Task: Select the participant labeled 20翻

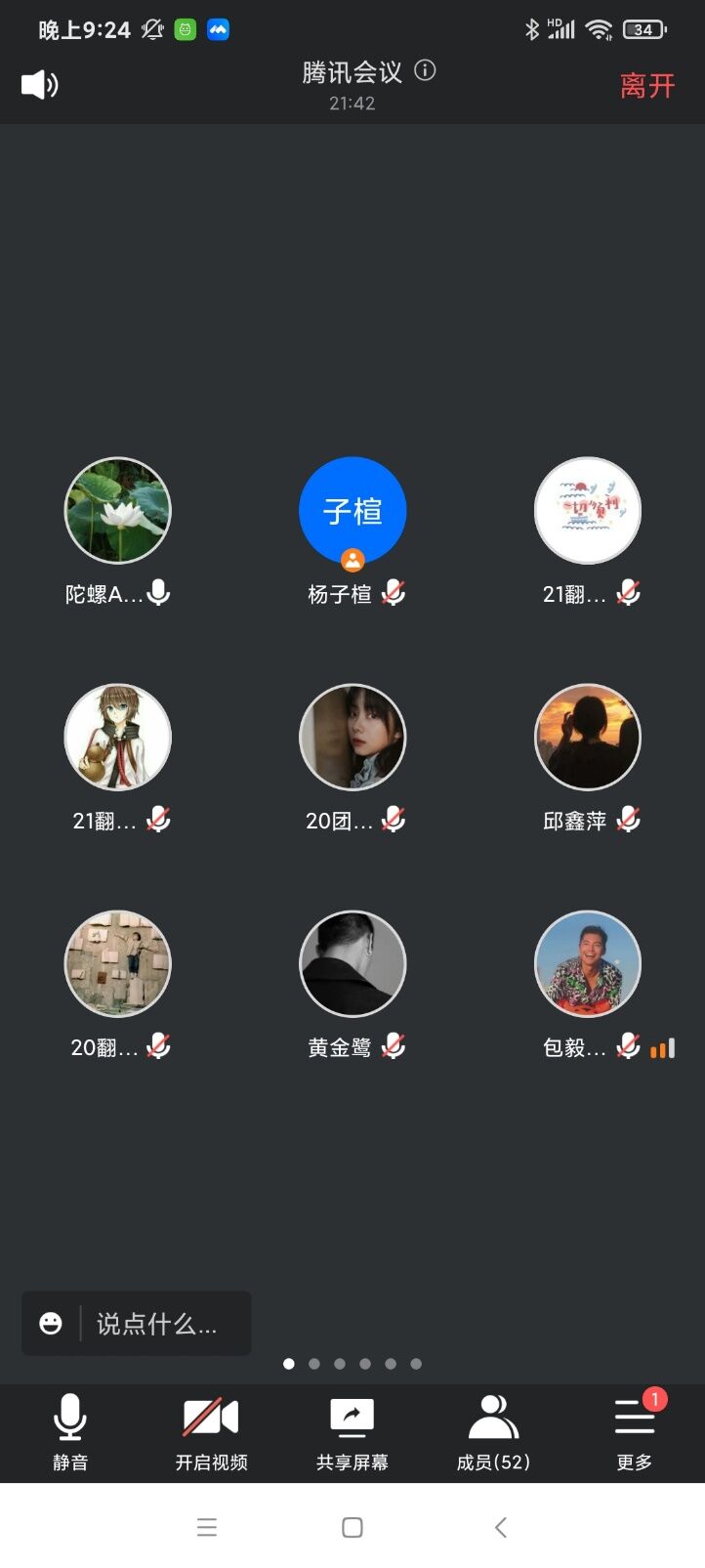Action: (118, 964)
